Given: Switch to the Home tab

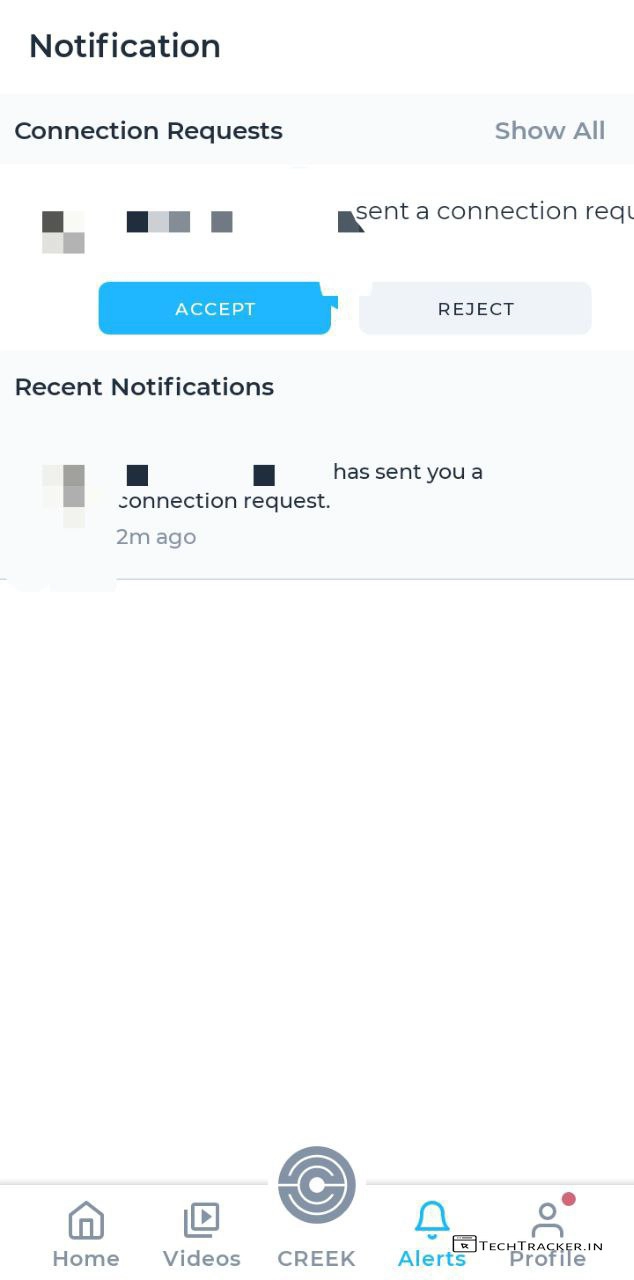Looking at the screenshot, I should click(86, 1234).
